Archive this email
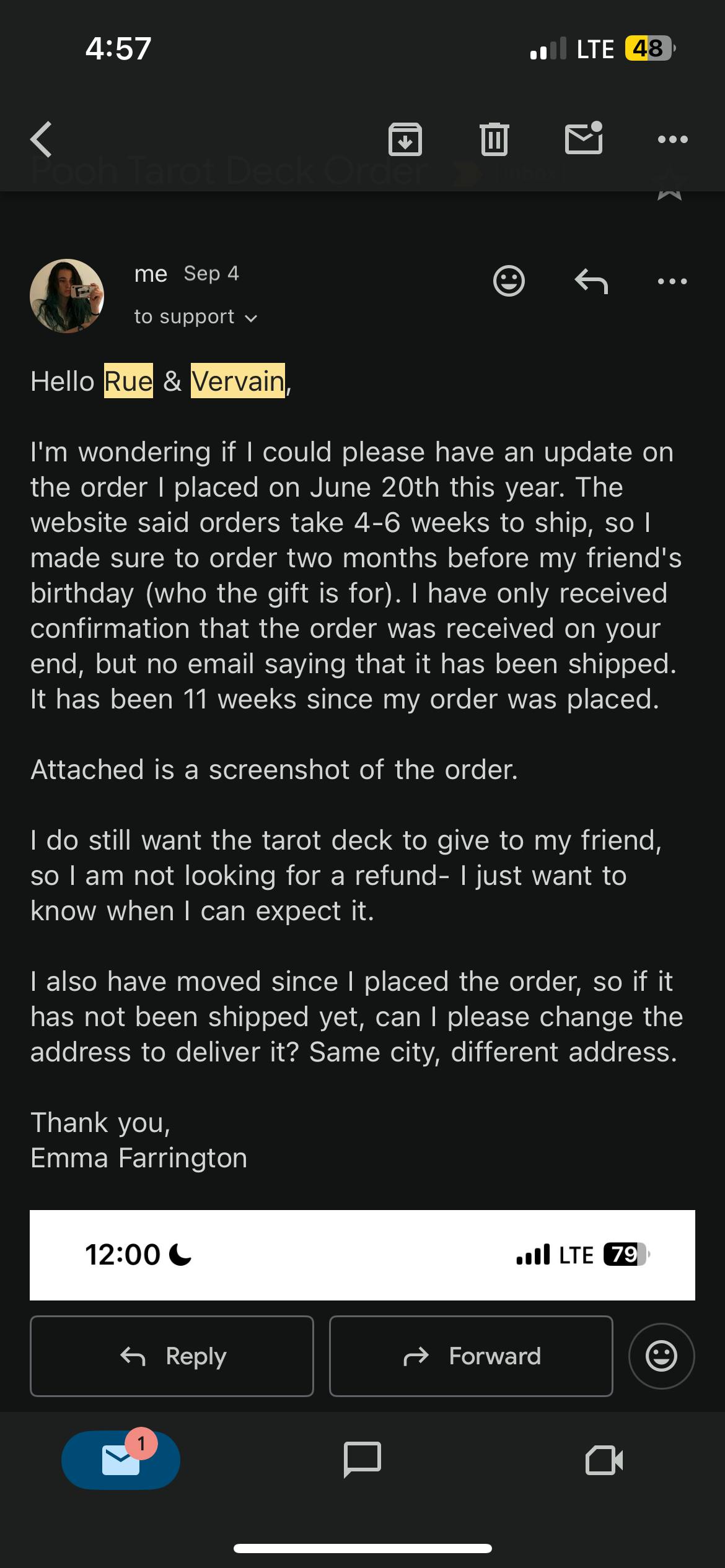Image resolution: width=725 pixels, height=1568 pixels. [x=405, y=139]
